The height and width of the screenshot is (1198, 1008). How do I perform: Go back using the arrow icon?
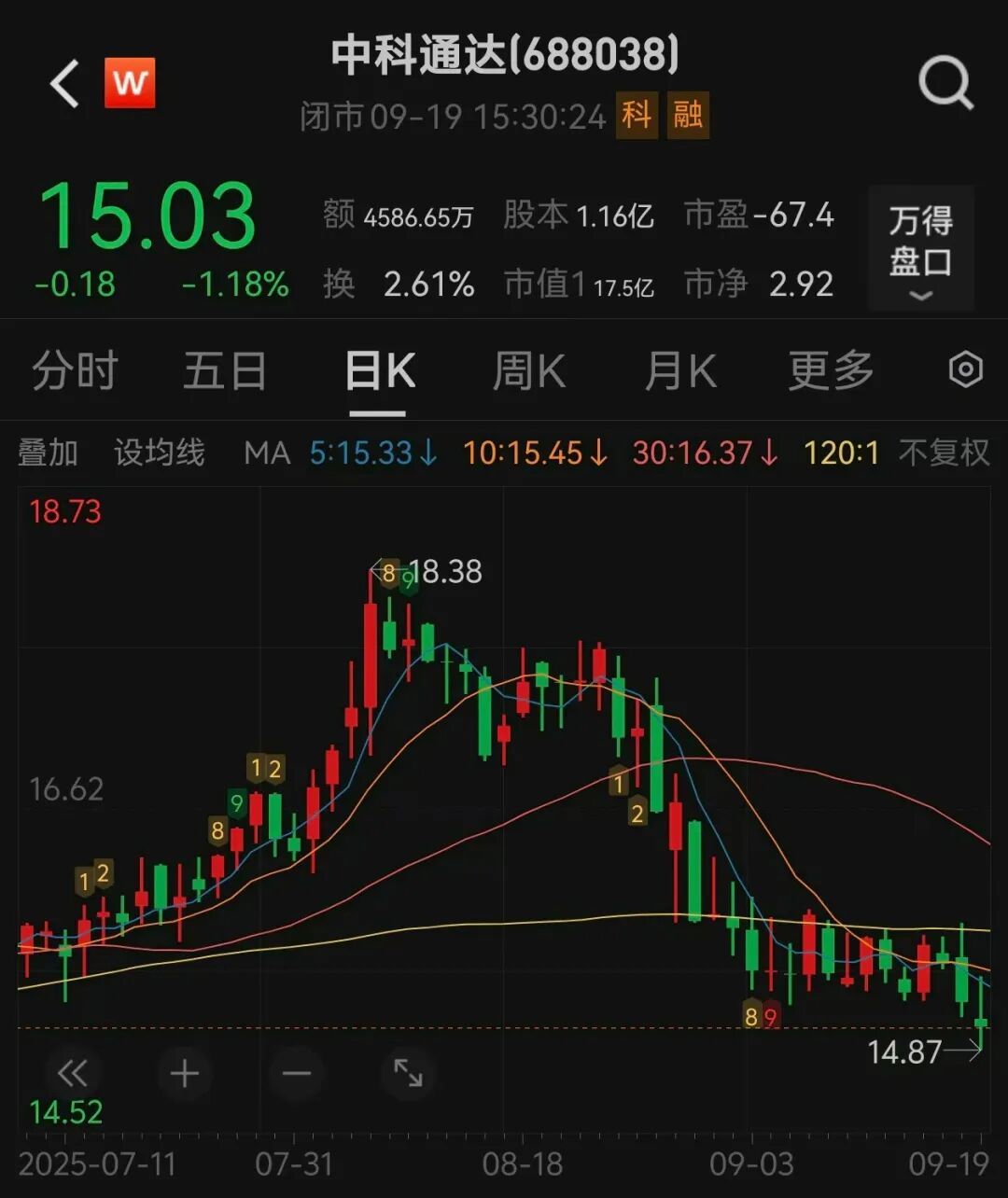point(63,84)
